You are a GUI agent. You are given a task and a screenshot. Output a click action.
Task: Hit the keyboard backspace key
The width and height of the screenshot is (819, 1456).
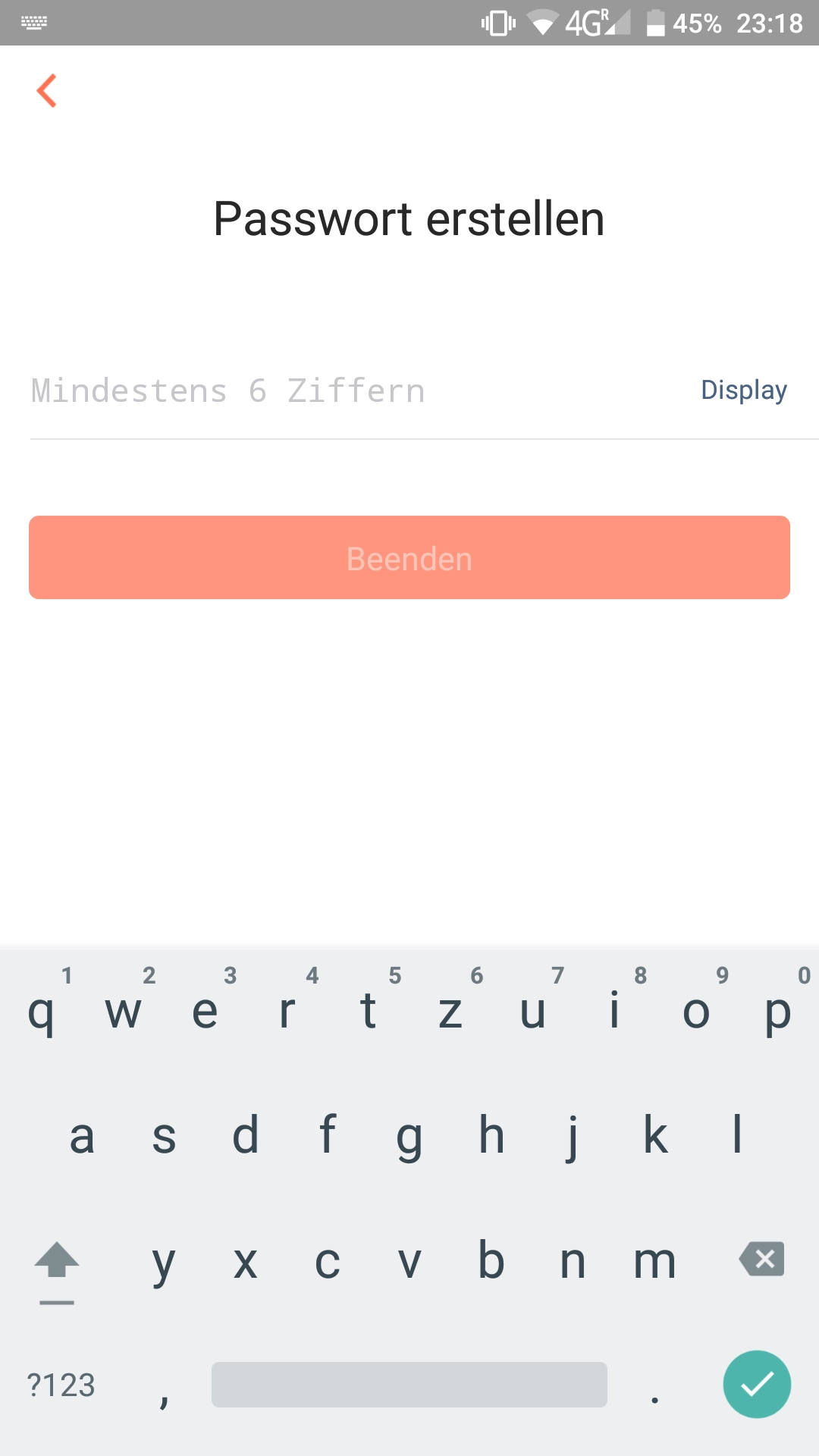[x=761, y=1260]
